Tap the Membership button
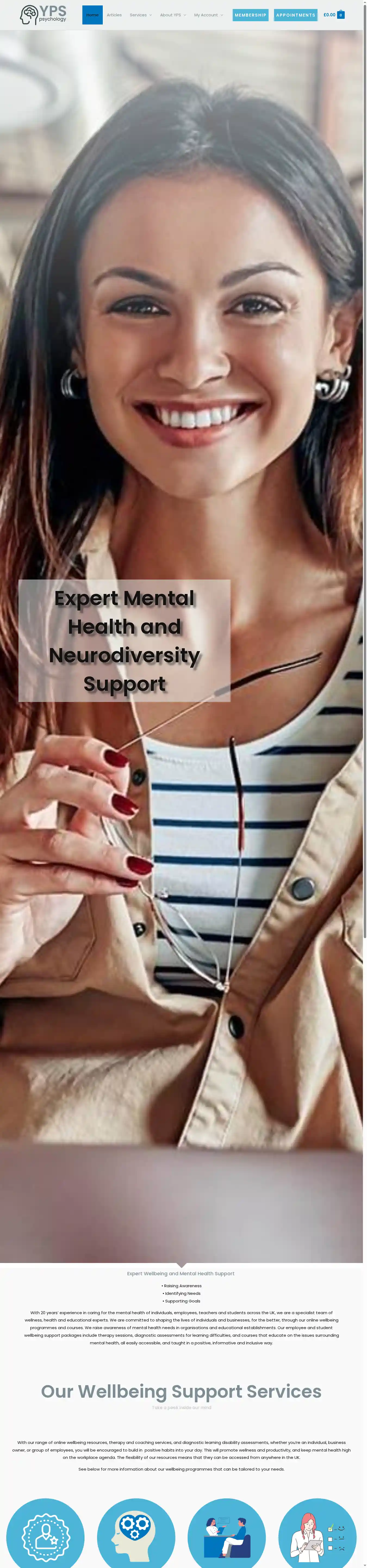This screenshot has height=1568, width=367. point(250,15)
